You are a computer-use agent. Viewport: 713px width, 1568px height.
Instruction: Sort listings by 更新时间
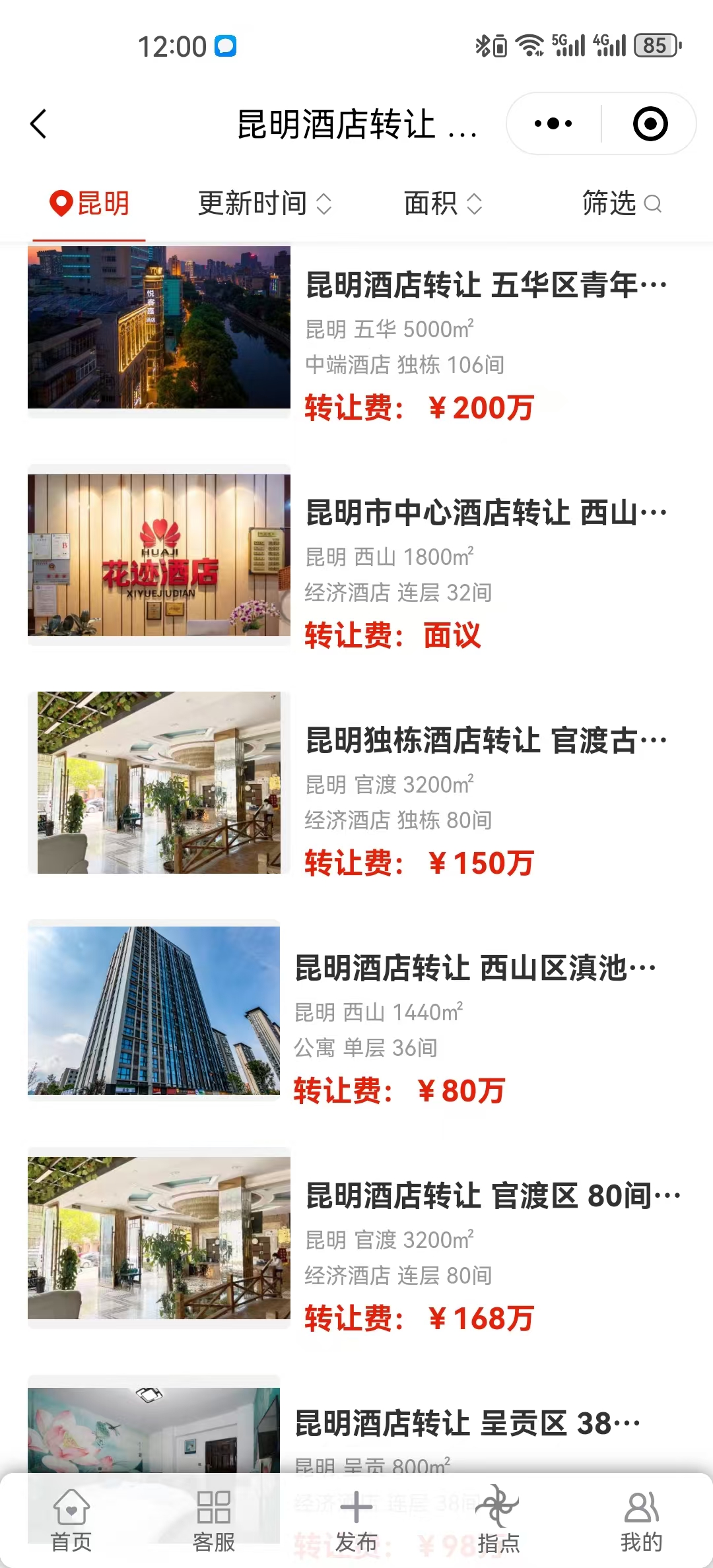coord(264,203)
